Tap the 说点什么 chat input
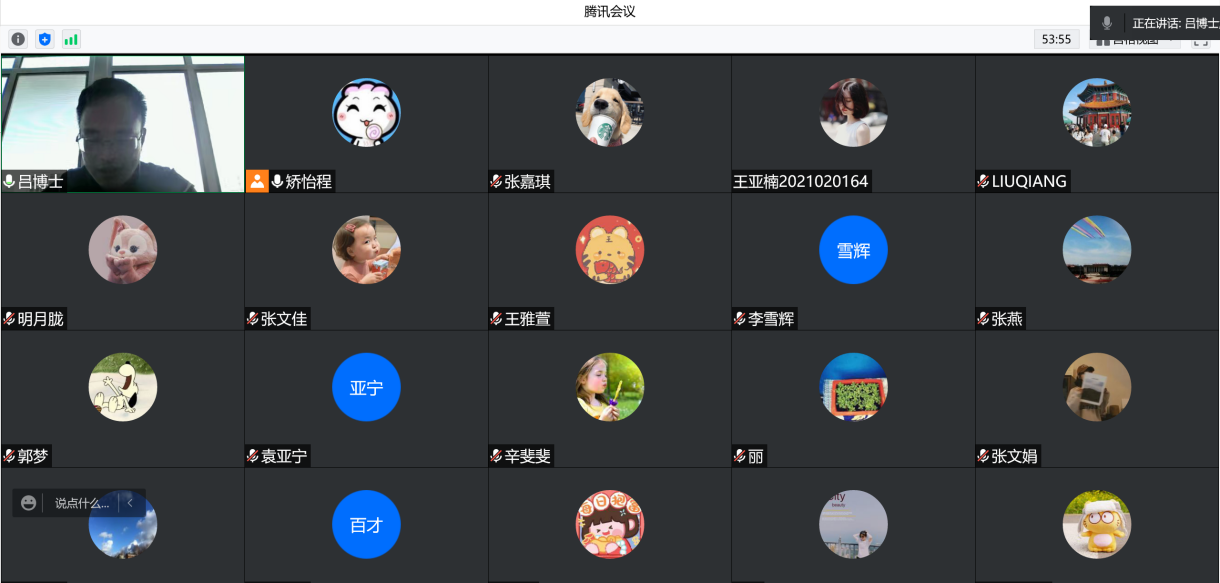Image resolution: width=1220 pixels, height=583 pixels. click(82, 503)
